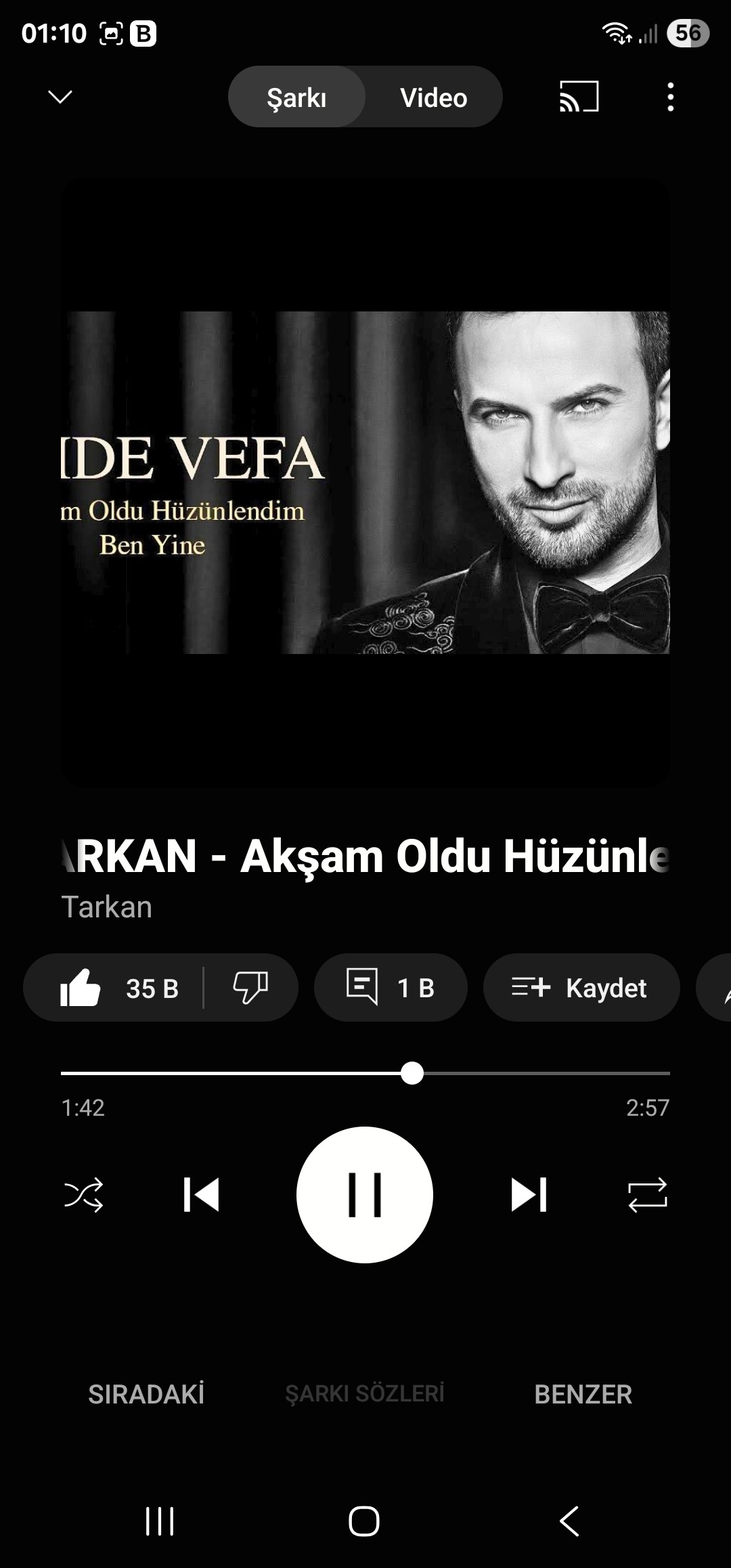731x1568 pixels.
Task: Go to the system home screen
Action: coord(364,1521)
